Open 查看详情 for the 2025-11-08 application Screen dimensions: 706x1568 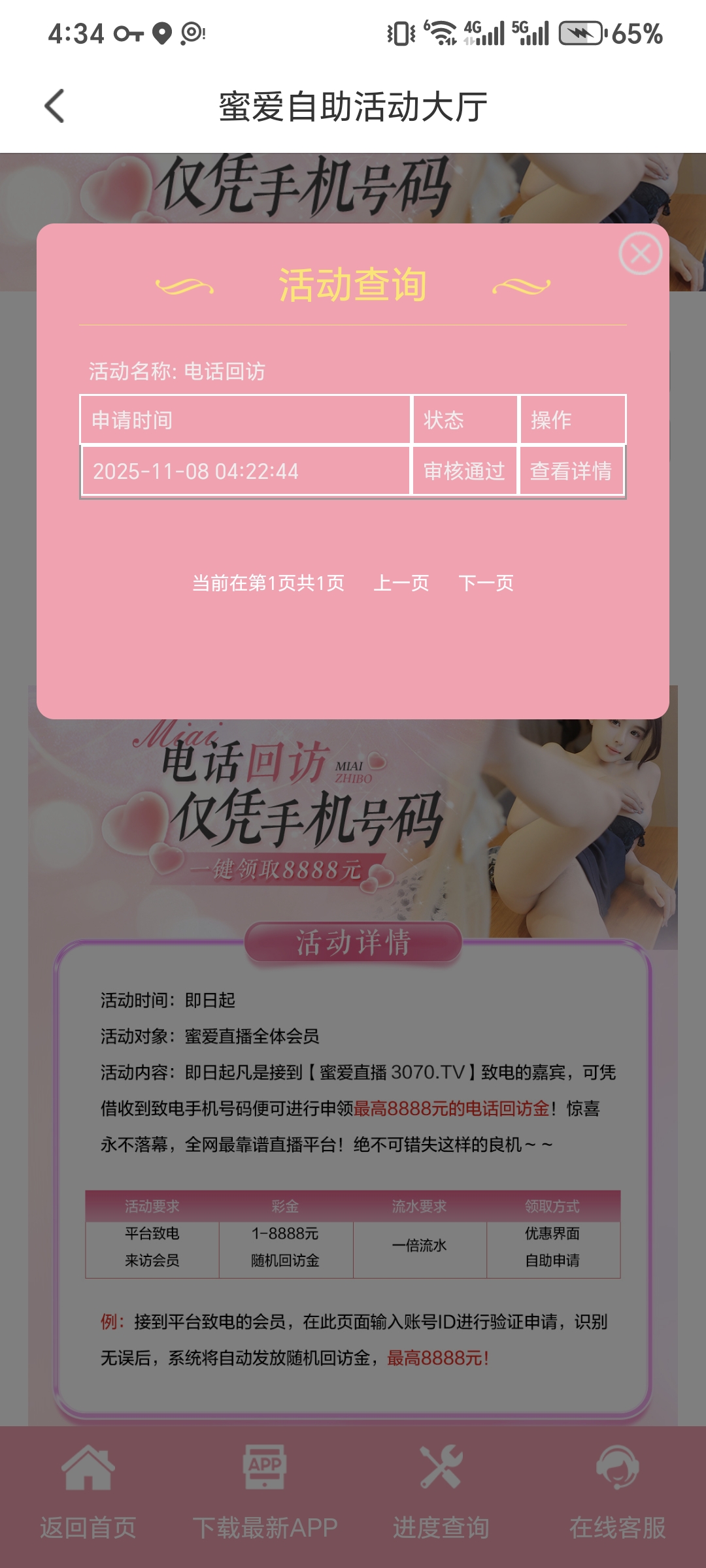point(571,471)
